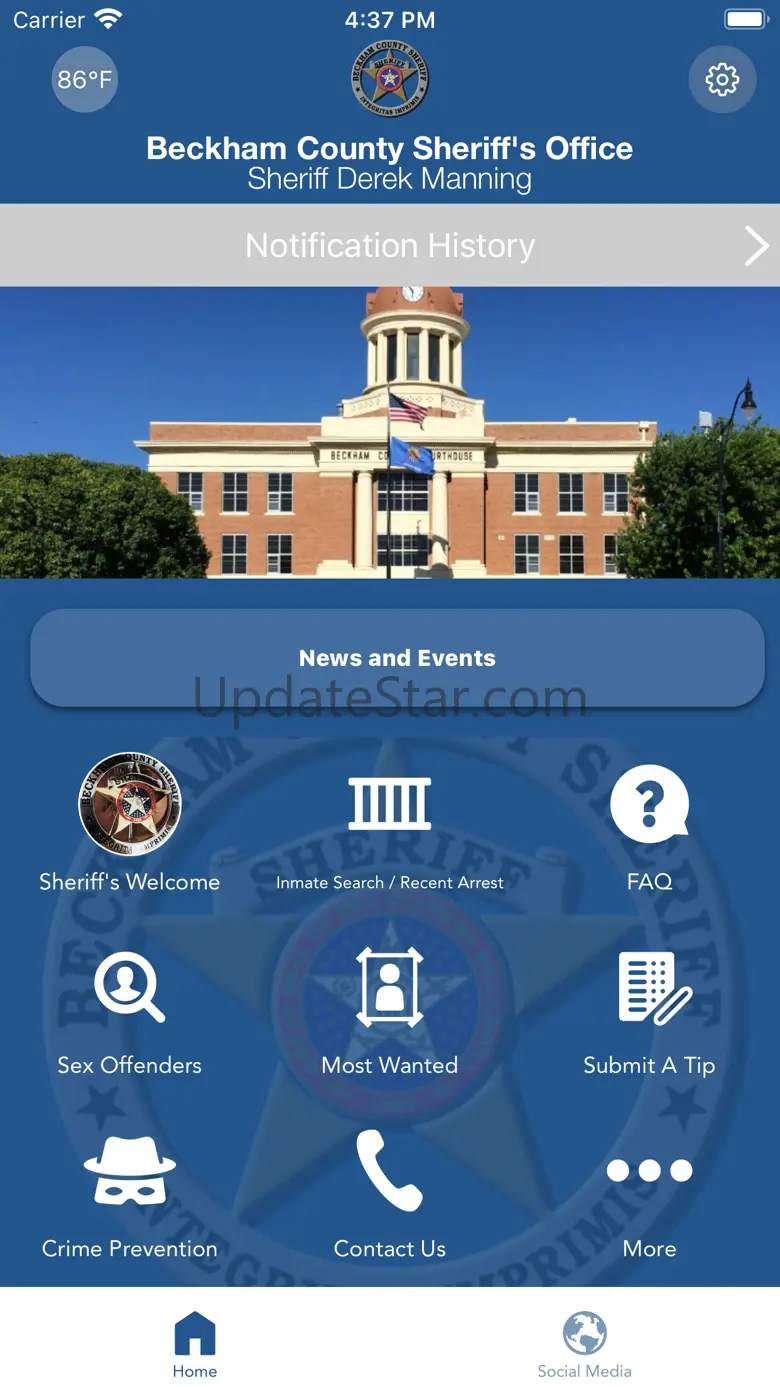
Task: Switch to the Social Media tab
Action: [584, 1345]
